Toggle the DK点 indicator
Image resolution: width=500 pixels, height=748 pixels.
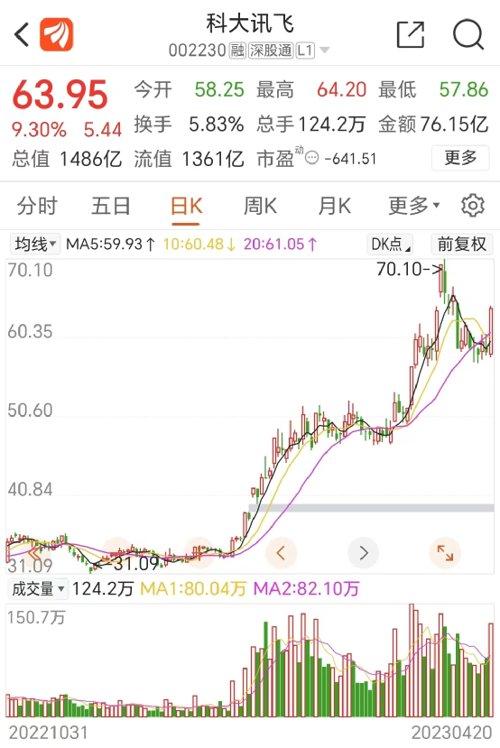click(390, 244)
